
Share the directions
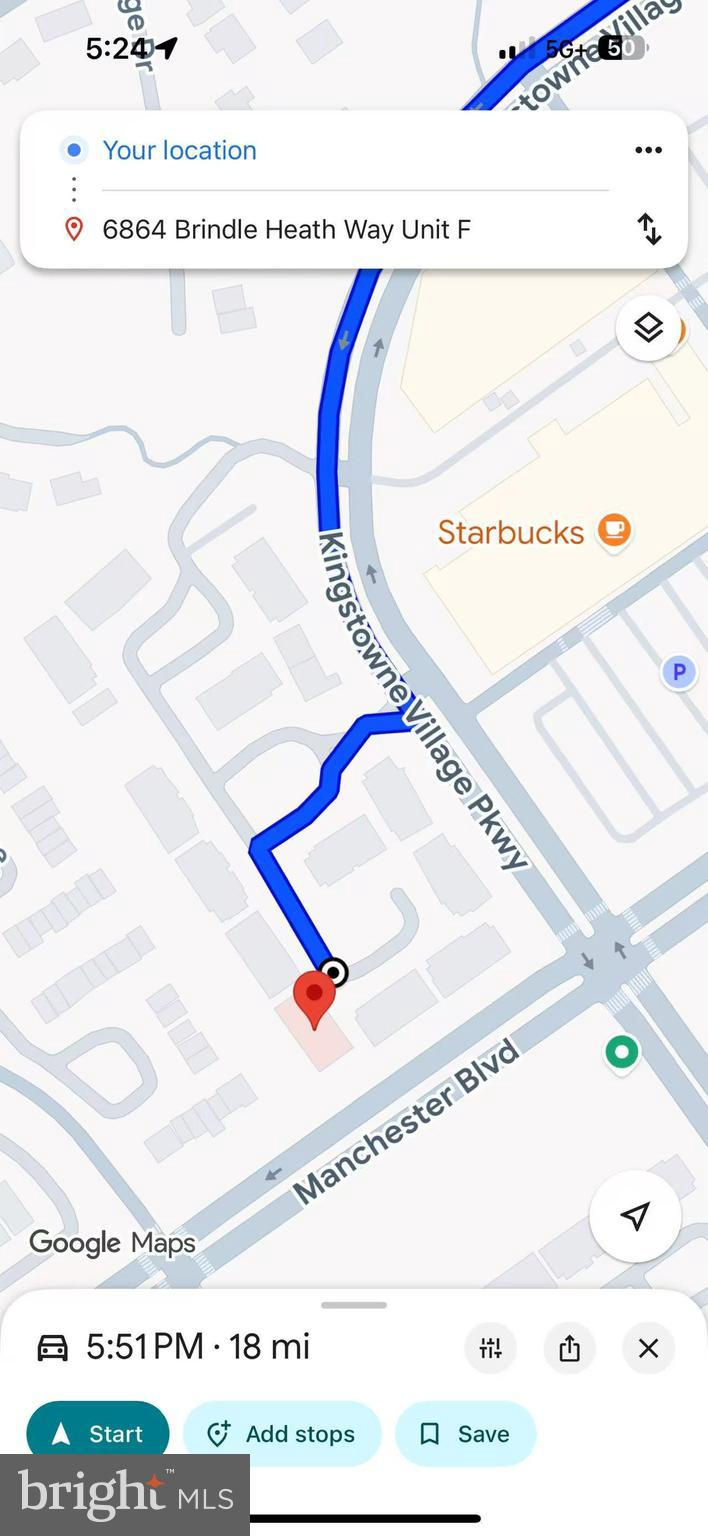(569, 1348)
